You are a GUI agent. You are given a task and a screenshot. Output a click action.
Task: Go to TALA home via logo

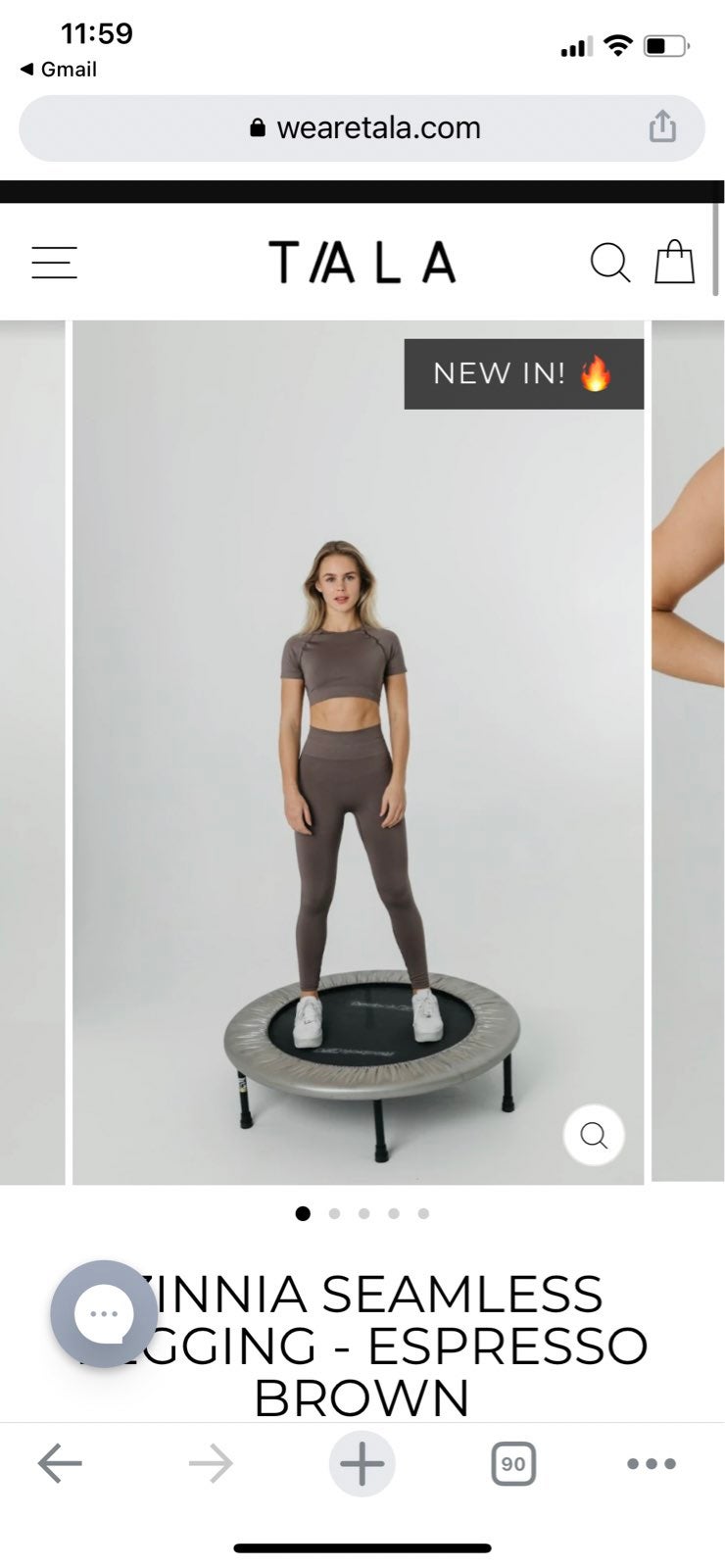coord(362,263)
